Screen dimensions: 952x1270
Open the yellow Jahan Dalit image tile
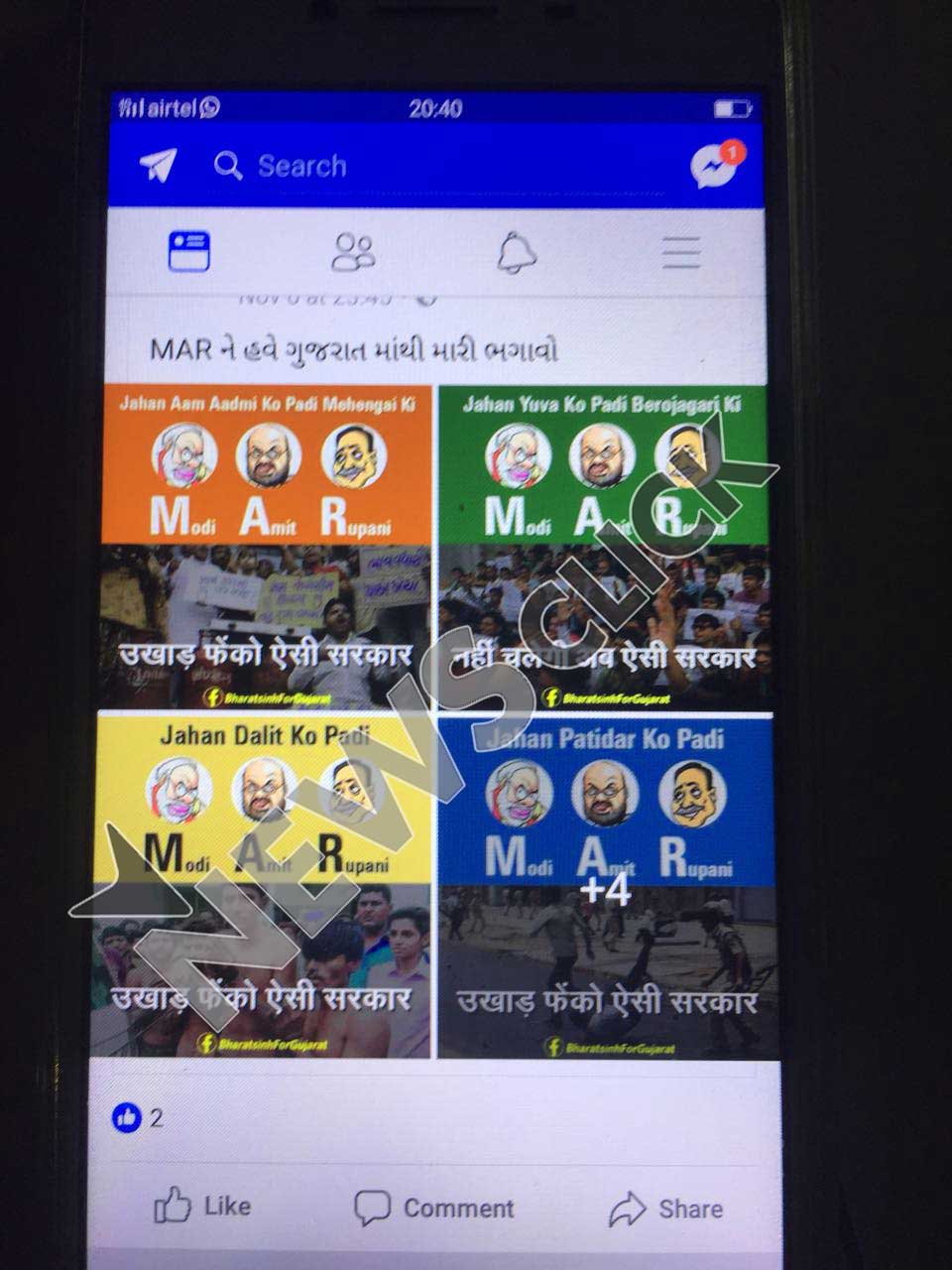pos(263,886)
